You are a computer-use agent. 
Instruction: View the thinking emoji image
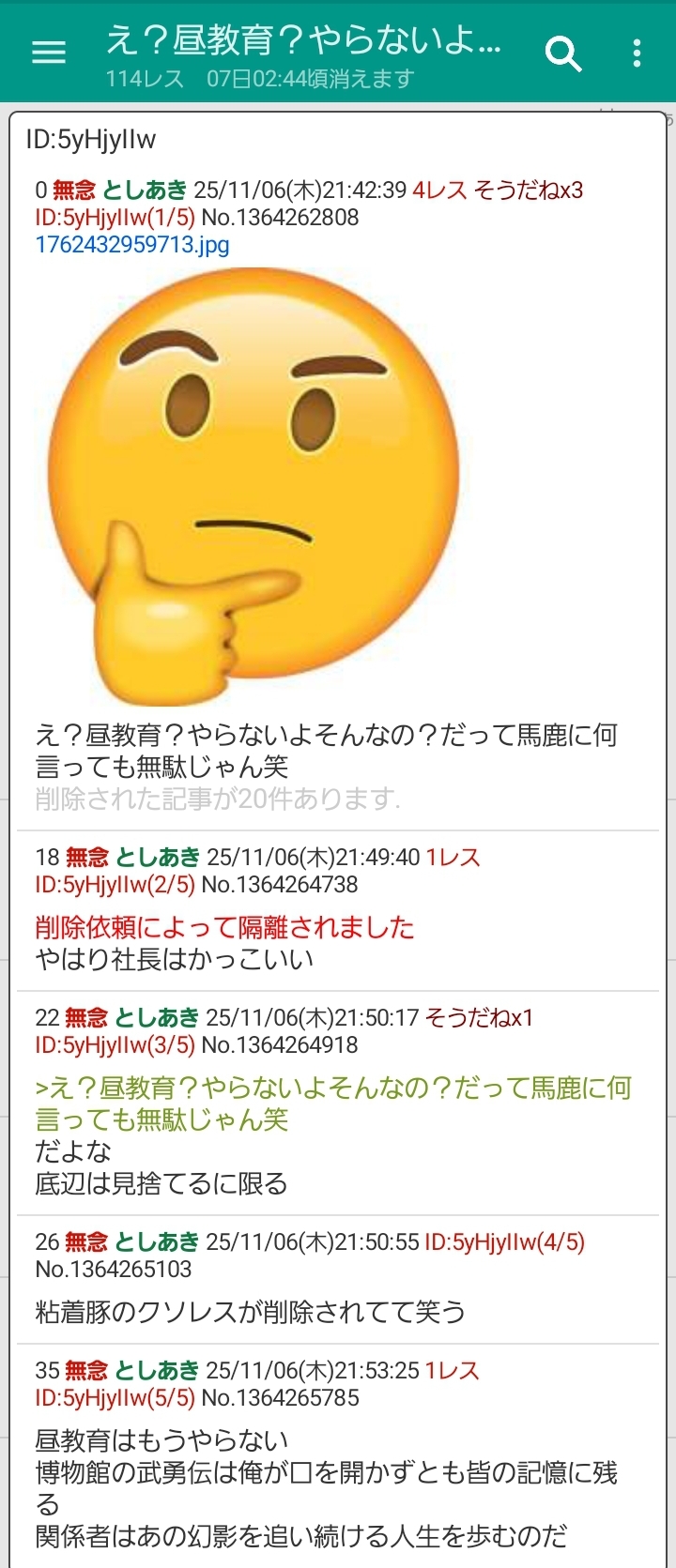pyautogui.click(x=253, y=486)
